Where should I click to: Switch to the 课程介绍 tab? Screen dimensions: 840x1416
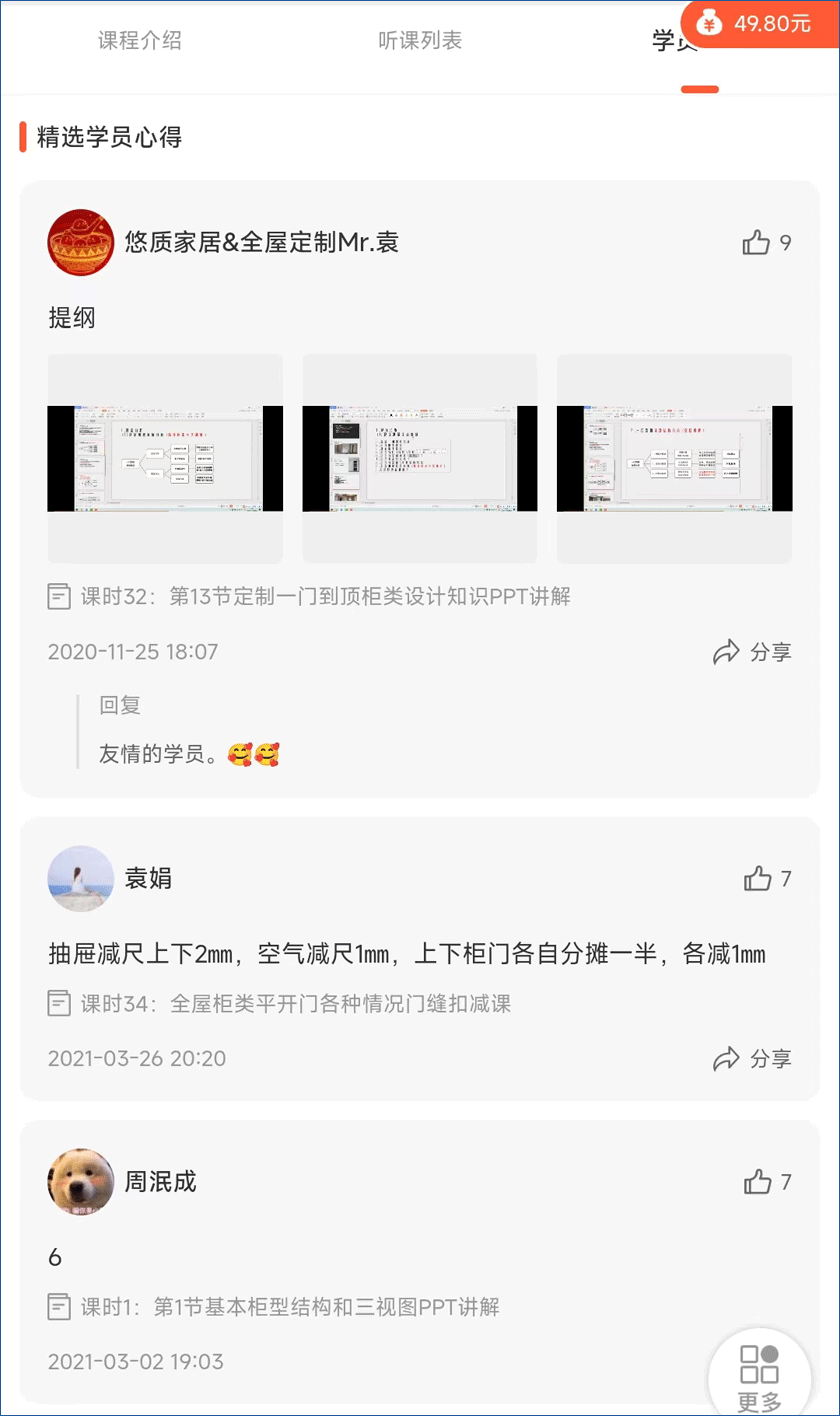tap(140, 41)
